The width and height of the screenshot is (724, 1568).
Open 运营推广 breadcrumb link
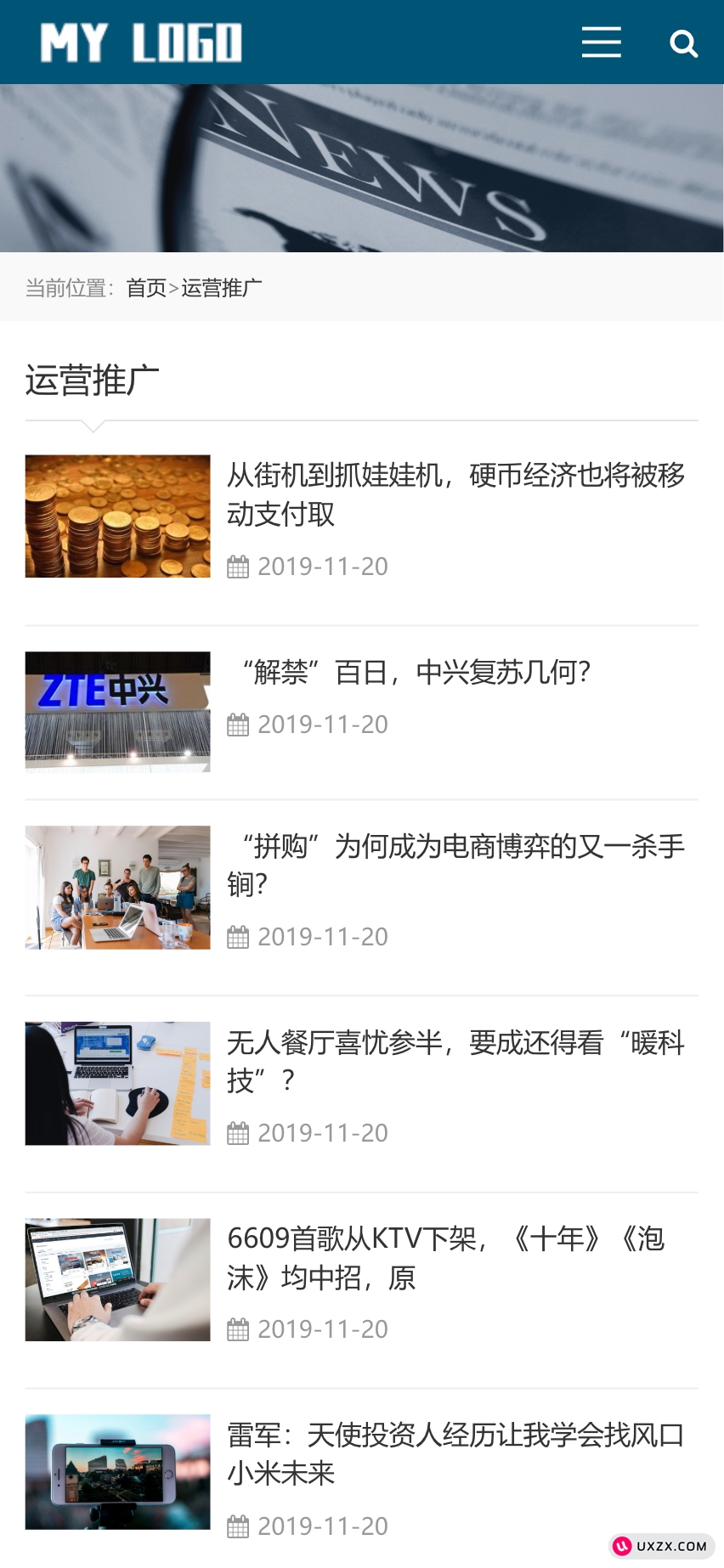coord(221,288)
